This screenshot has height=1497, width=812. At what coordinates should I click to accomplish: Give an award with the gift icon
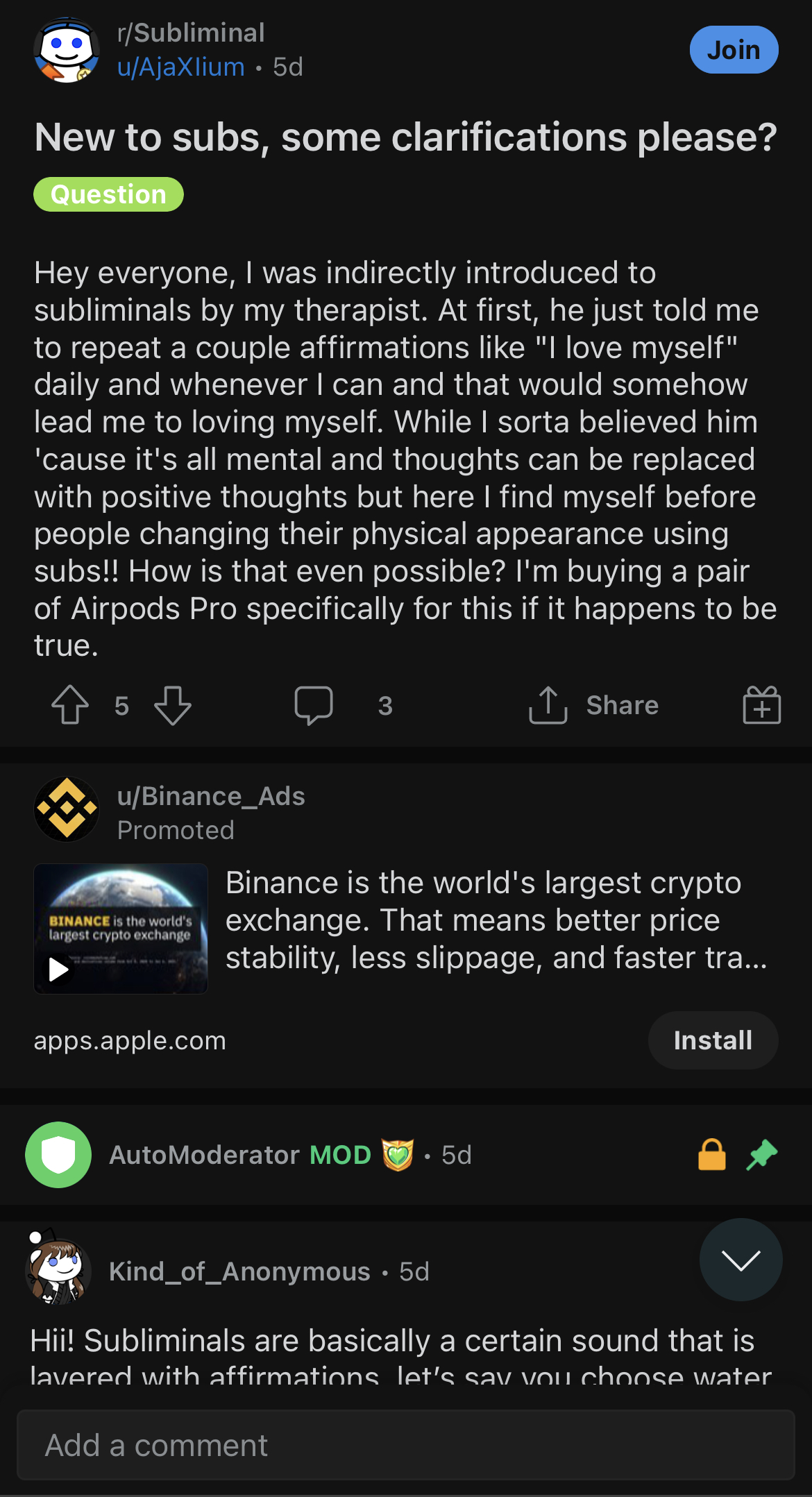tap(762, 705)
